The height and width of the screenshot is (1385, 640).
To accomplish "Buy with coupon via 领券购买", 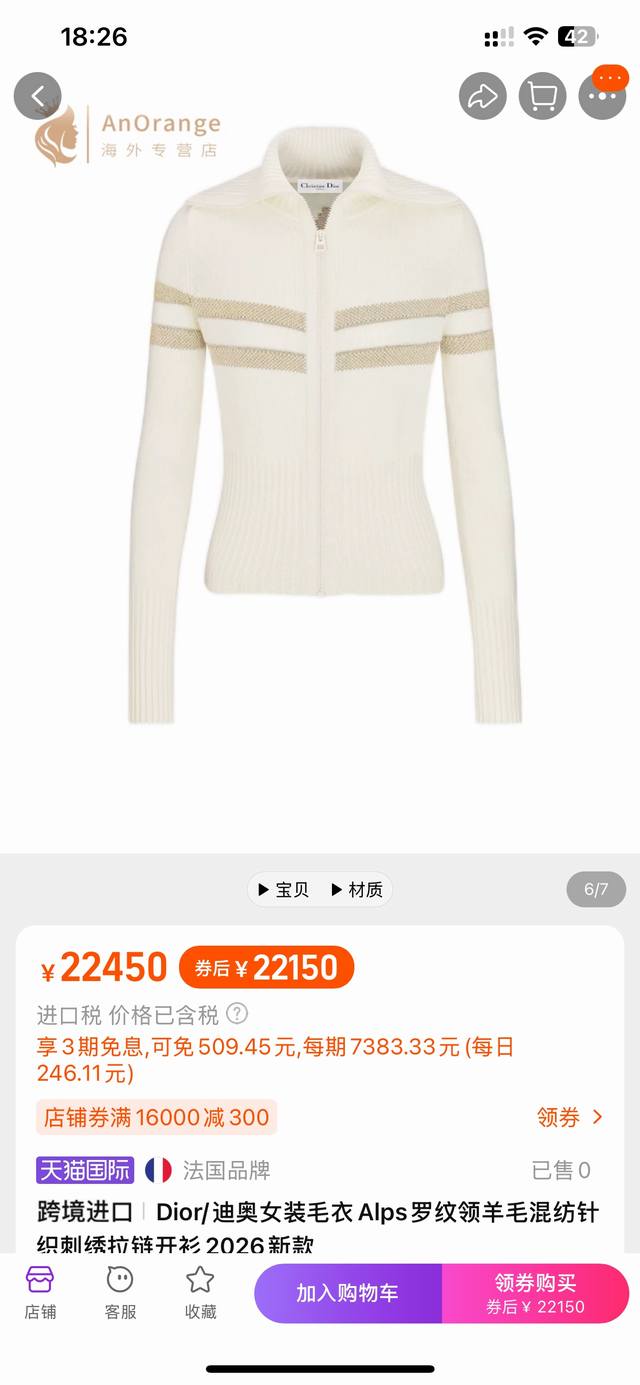I will click(x=535, y=1293).
